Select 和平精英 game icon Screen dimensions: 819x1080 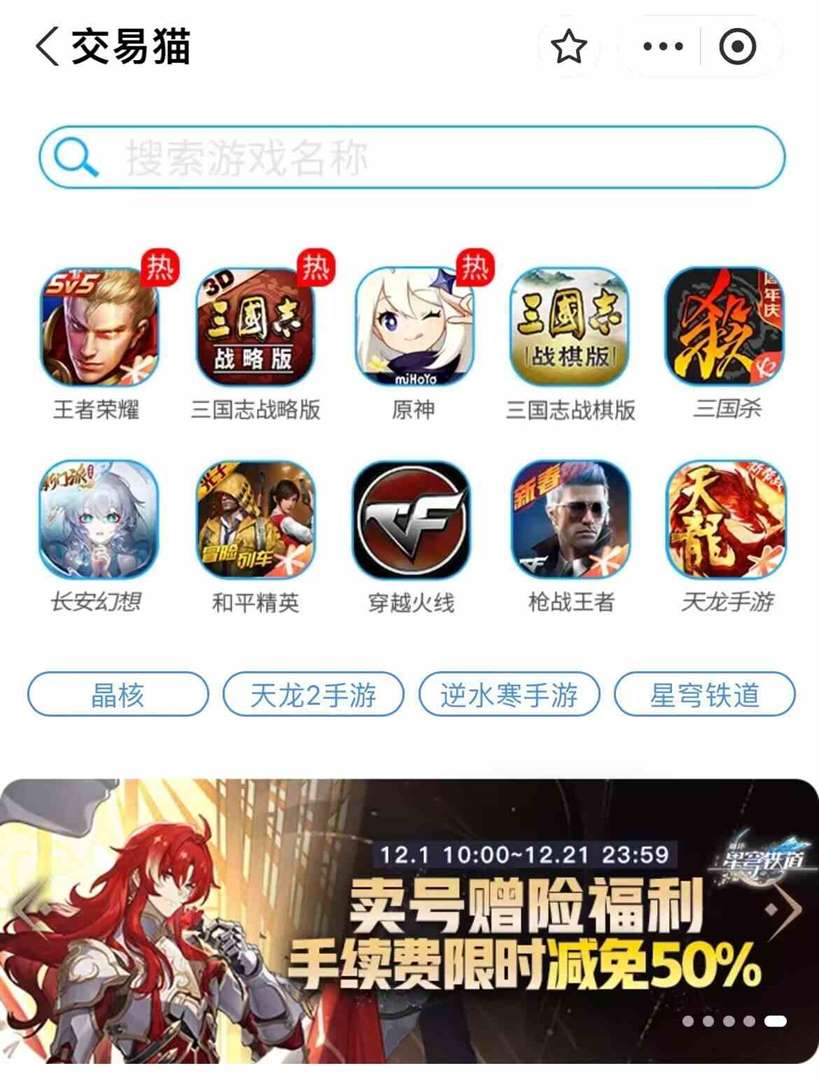pos(256,520)
